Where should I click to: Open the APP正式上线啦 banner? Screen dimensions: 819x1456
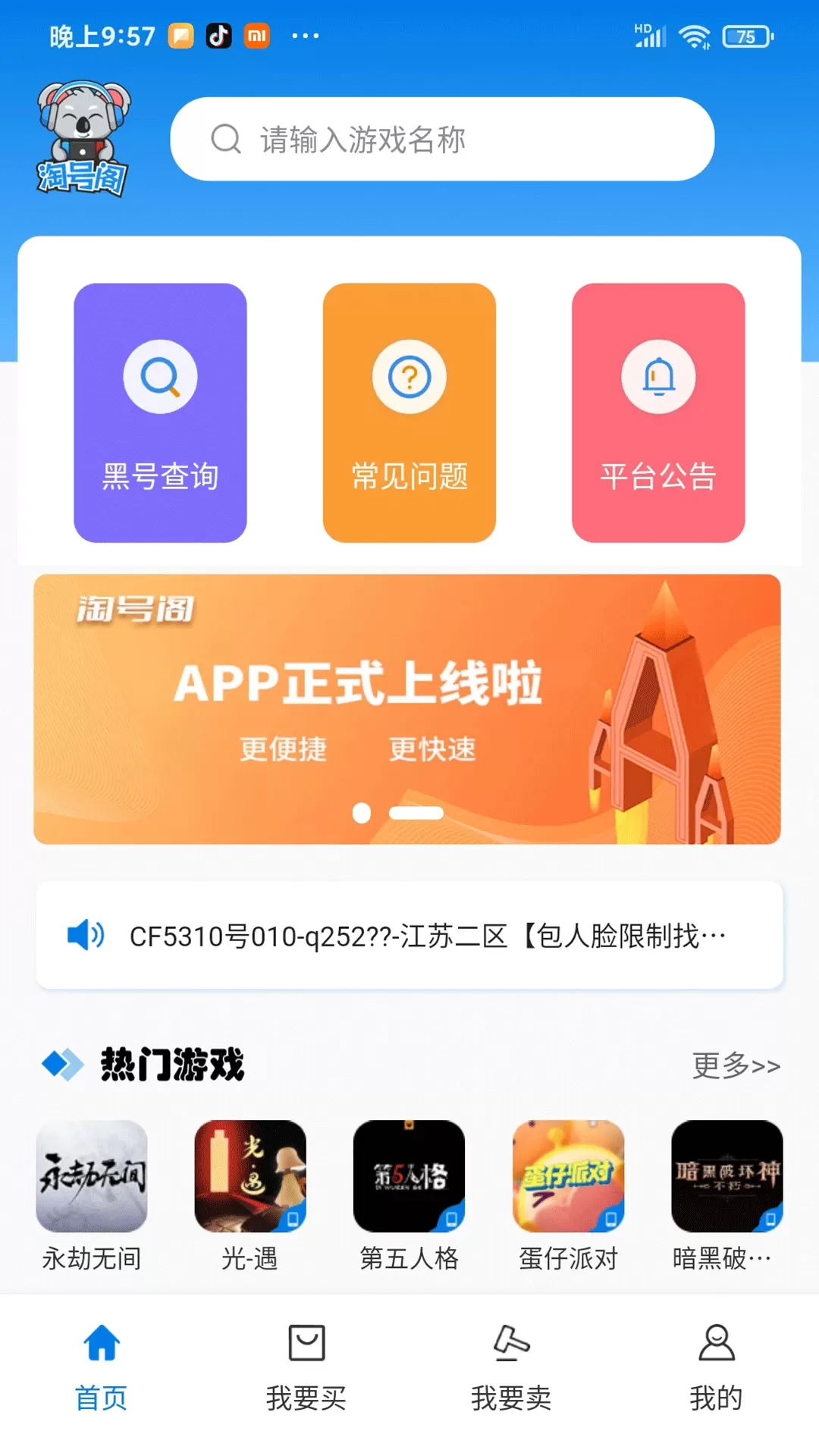(x=407, y=709)
